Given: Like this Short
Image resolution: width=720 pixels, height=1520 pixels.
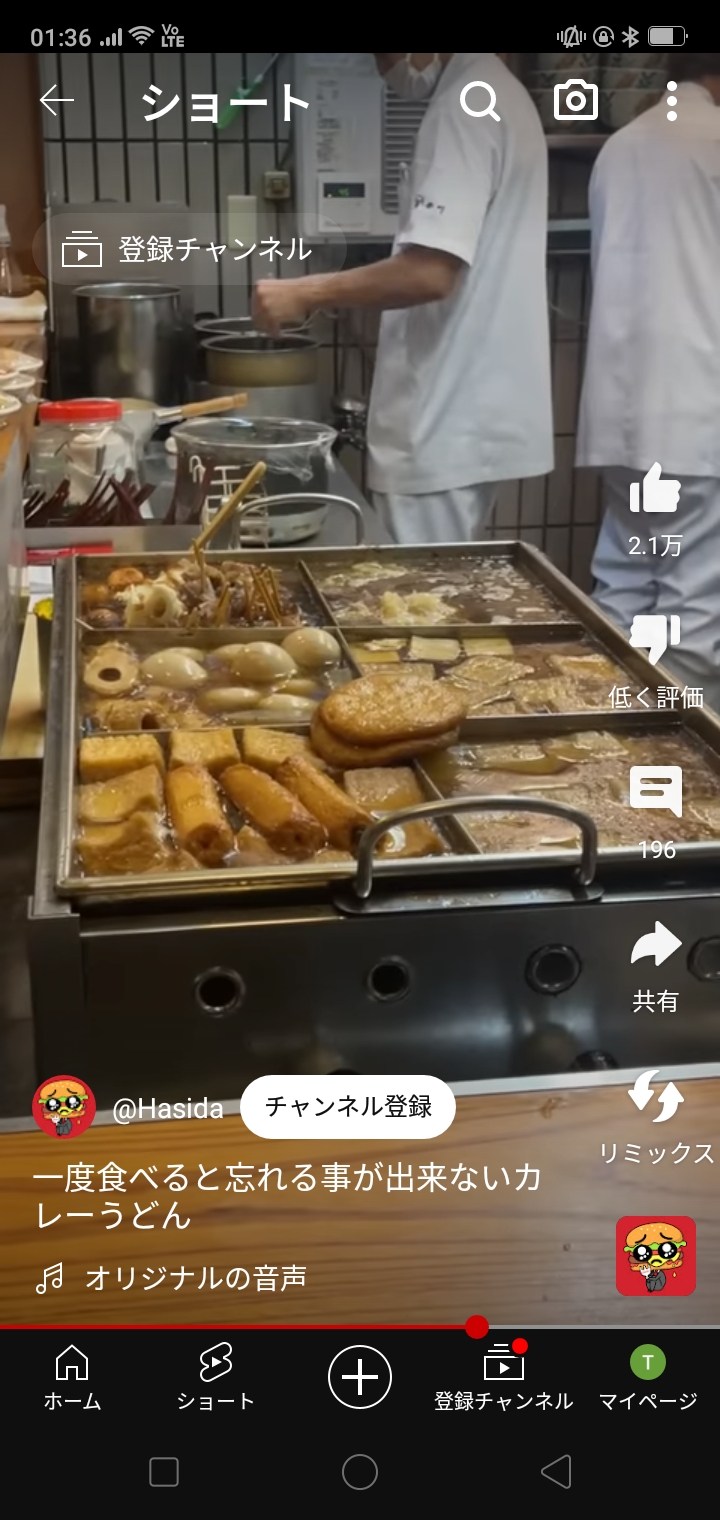Looking at the screenshot, I should [x=655, y=490].
